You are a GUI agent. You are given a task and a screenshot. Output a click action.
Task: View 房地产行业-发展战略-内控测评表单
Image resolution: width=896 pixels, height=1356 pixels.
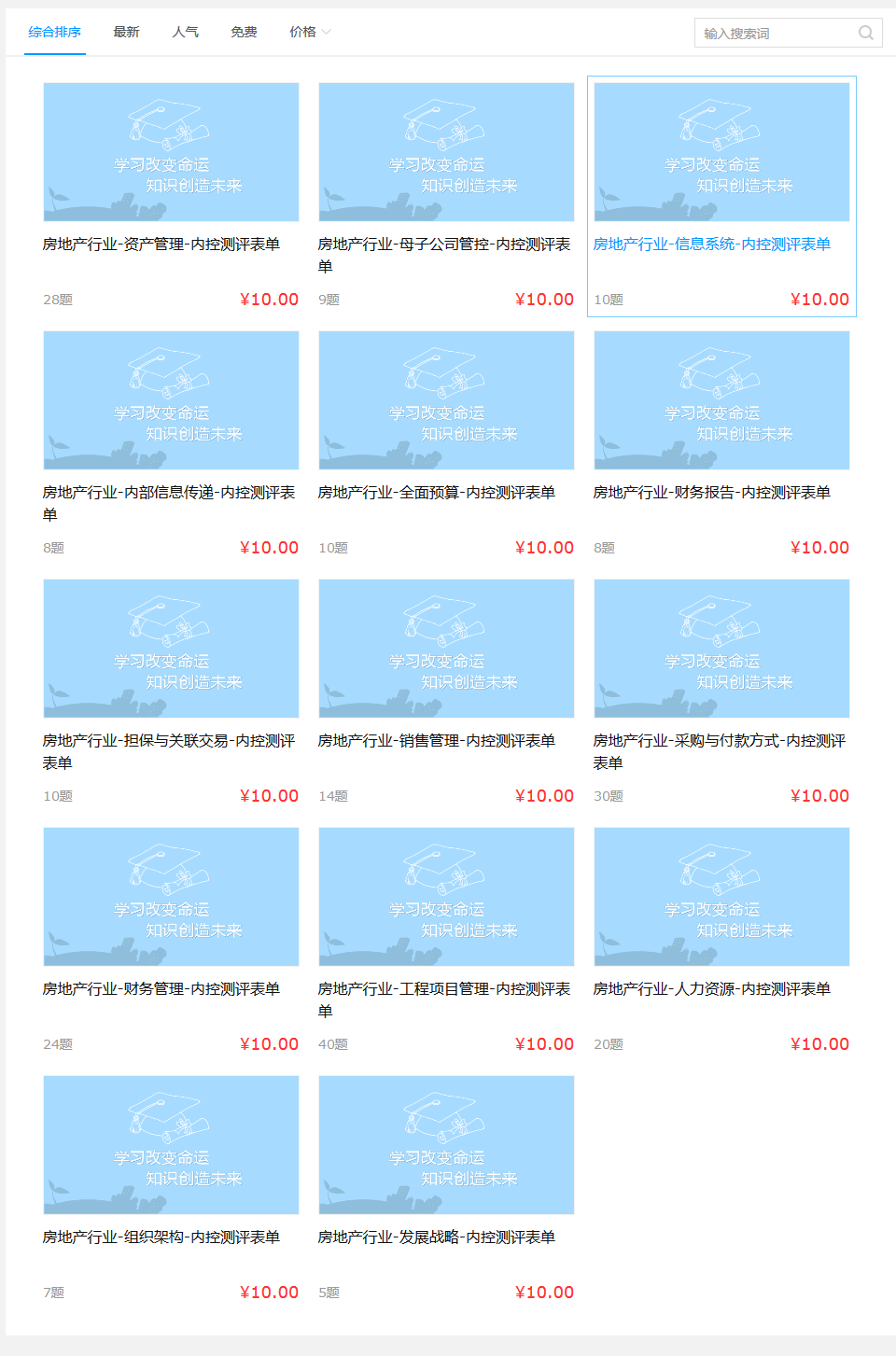[446, 1145]
